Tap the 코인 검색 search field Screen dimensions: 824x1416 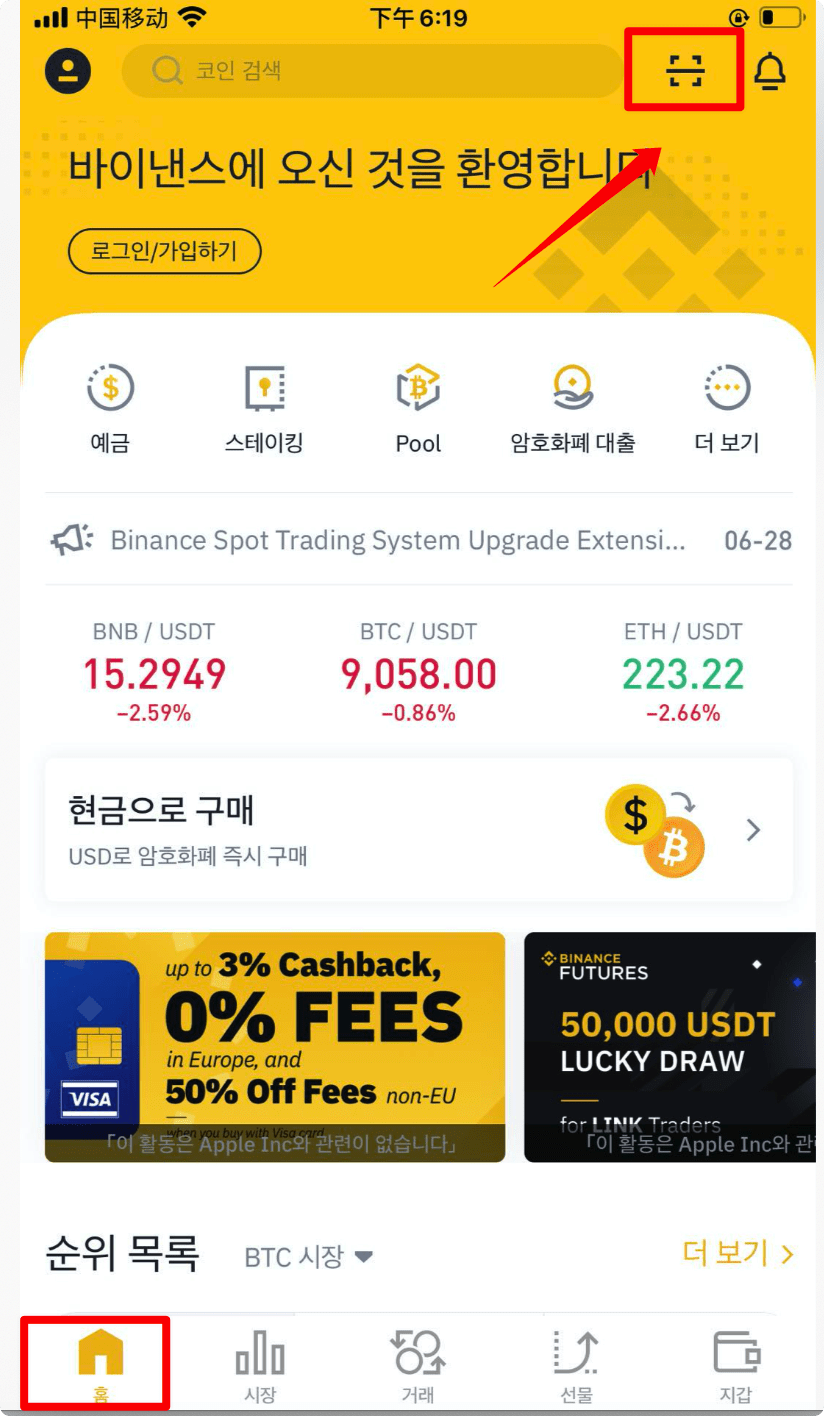(370, 71)
